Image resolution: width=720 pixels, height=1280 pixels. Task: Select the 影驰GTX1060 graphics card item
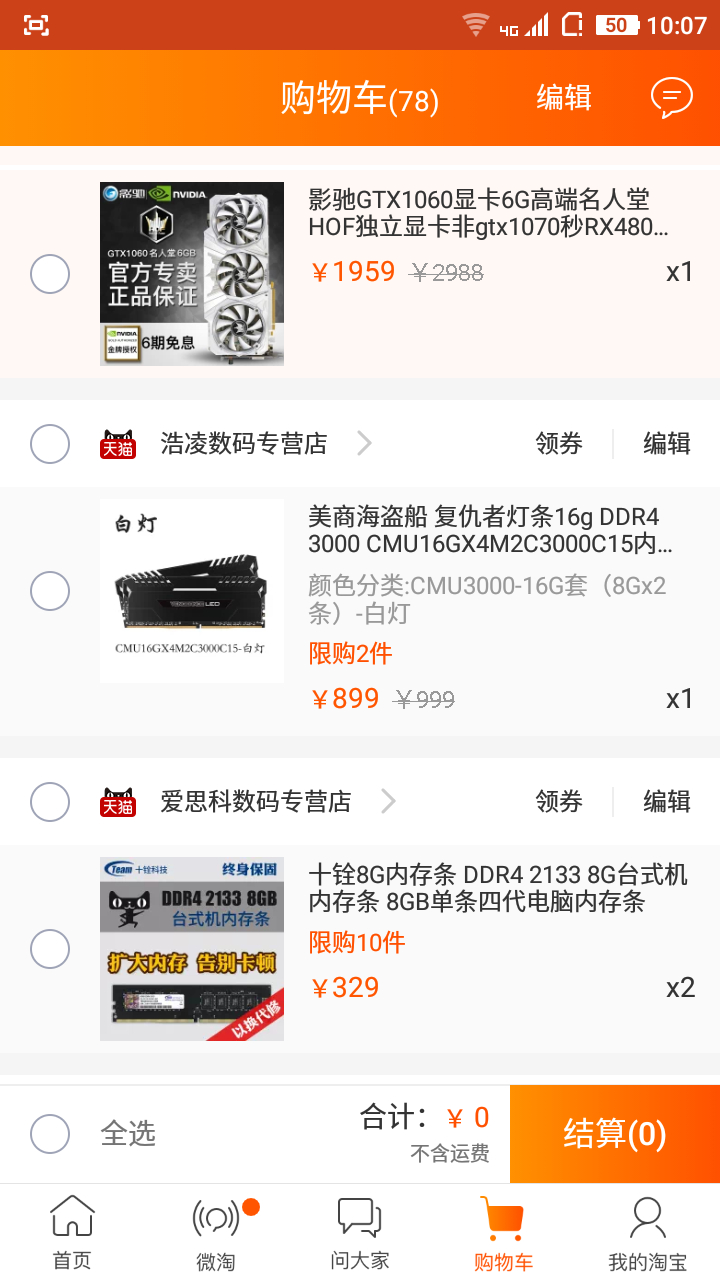tap(50, 274)
